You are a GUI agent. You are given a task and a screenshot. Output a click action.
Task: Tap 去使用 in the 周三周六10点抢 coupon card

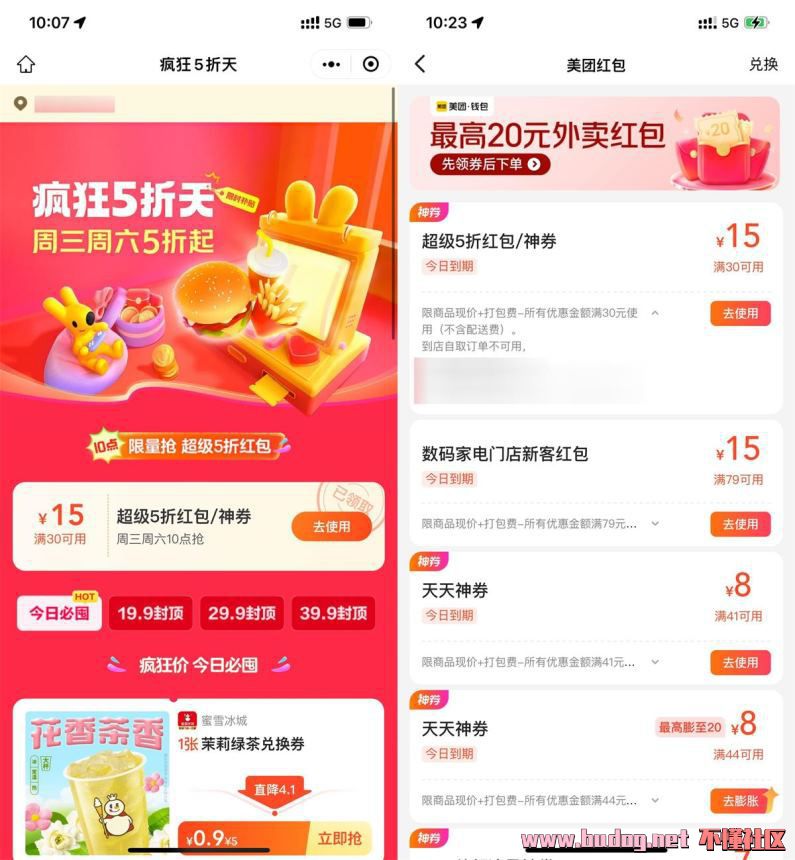tap(331, 526)
